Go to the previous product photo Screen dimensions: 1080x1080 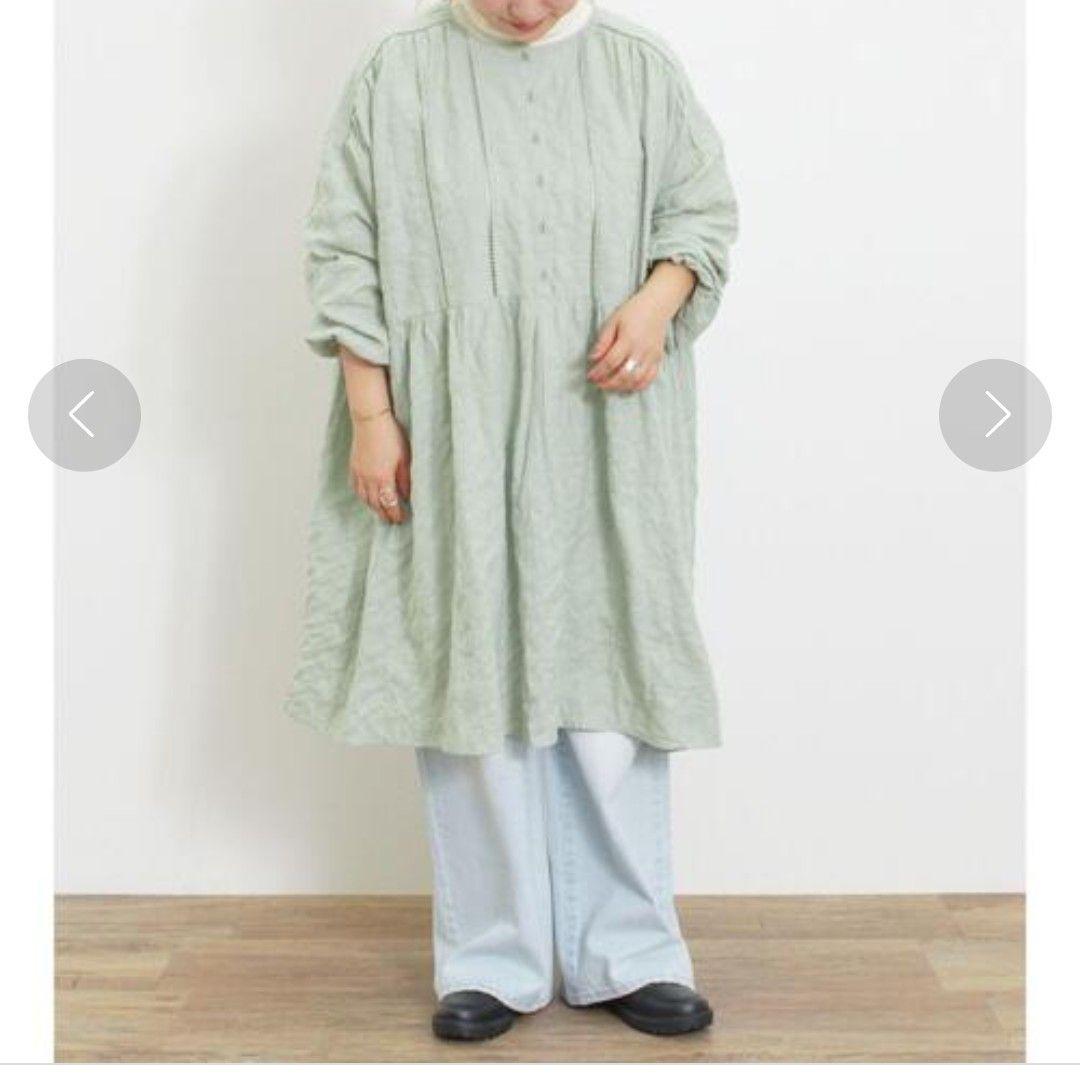coord(84,415)
